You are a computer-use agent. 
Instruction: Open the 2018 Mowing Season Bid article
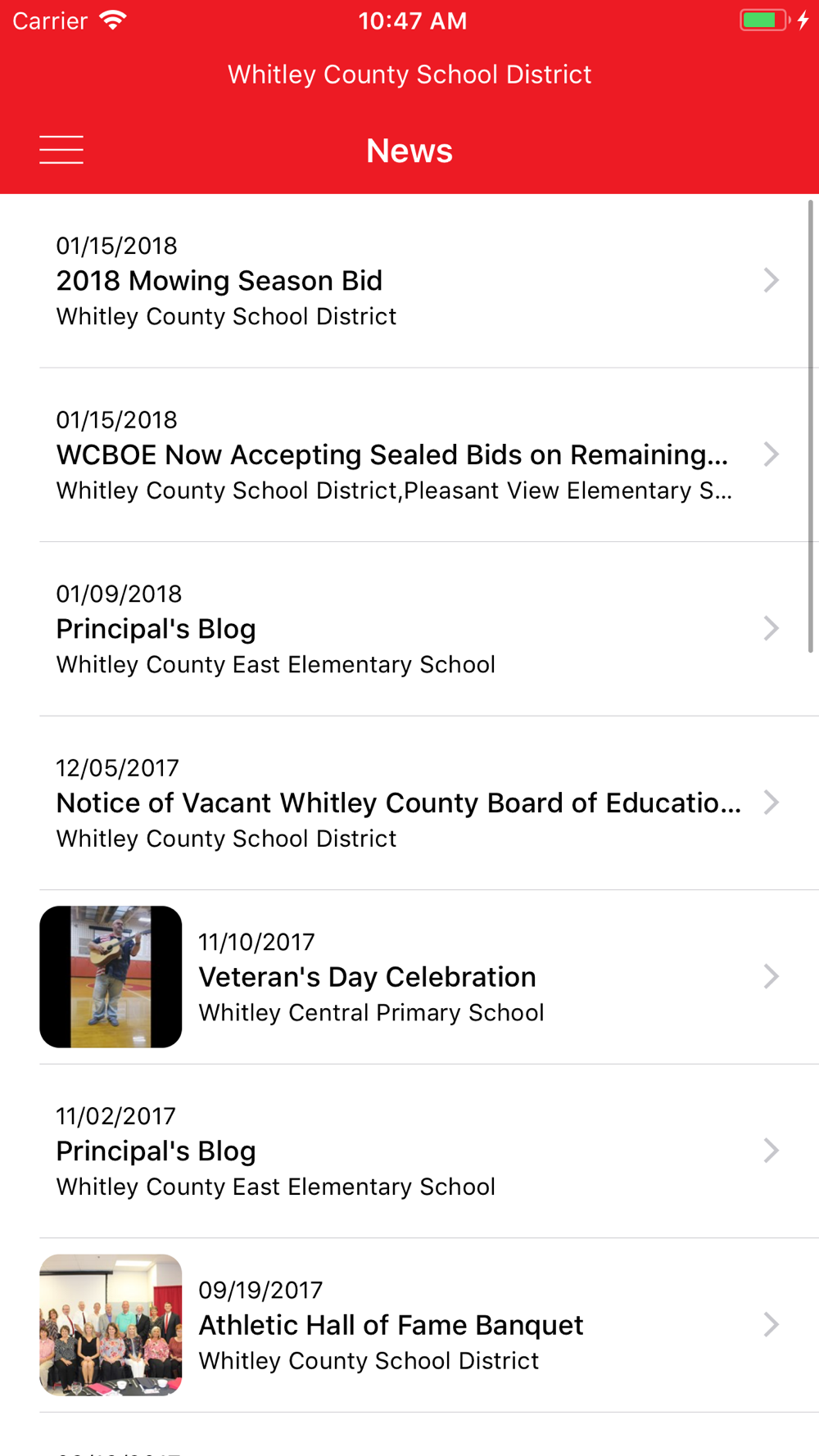coord(409,281)
